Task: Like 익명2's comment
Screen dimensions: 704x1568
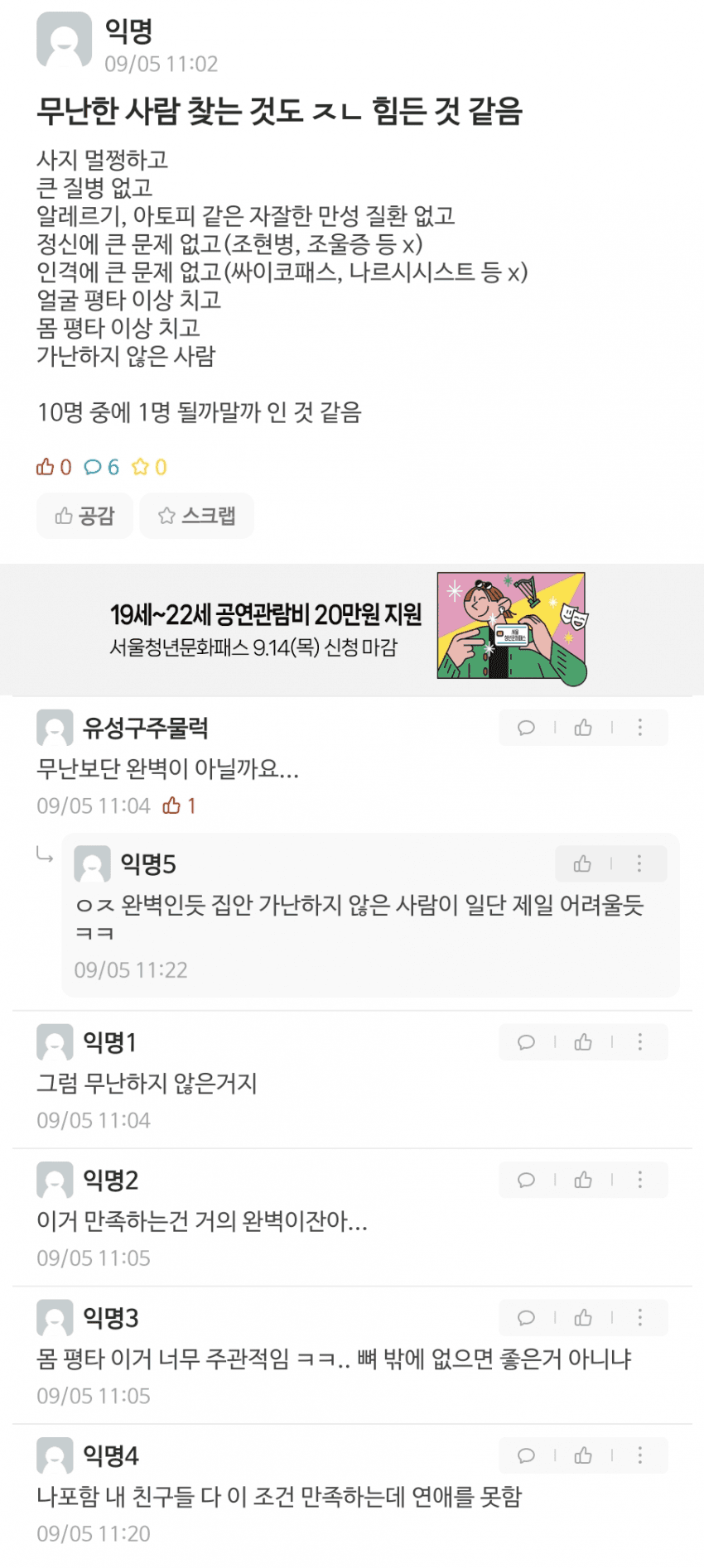Action: coord(583,1181)
